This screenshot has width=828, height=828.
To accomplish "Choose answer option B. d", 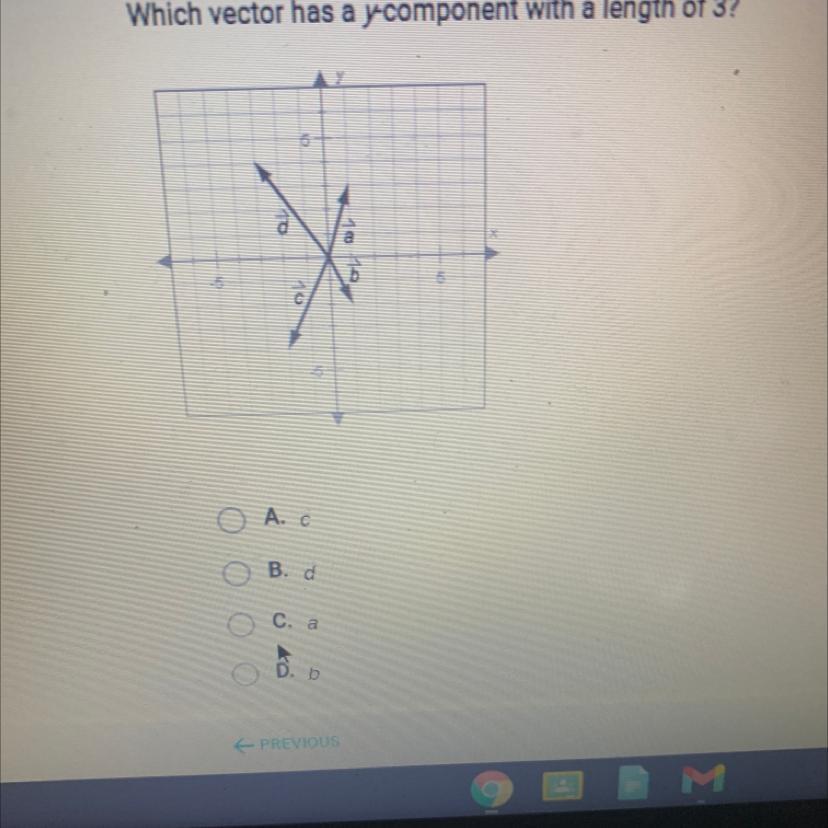I will (x=236, y=574).
